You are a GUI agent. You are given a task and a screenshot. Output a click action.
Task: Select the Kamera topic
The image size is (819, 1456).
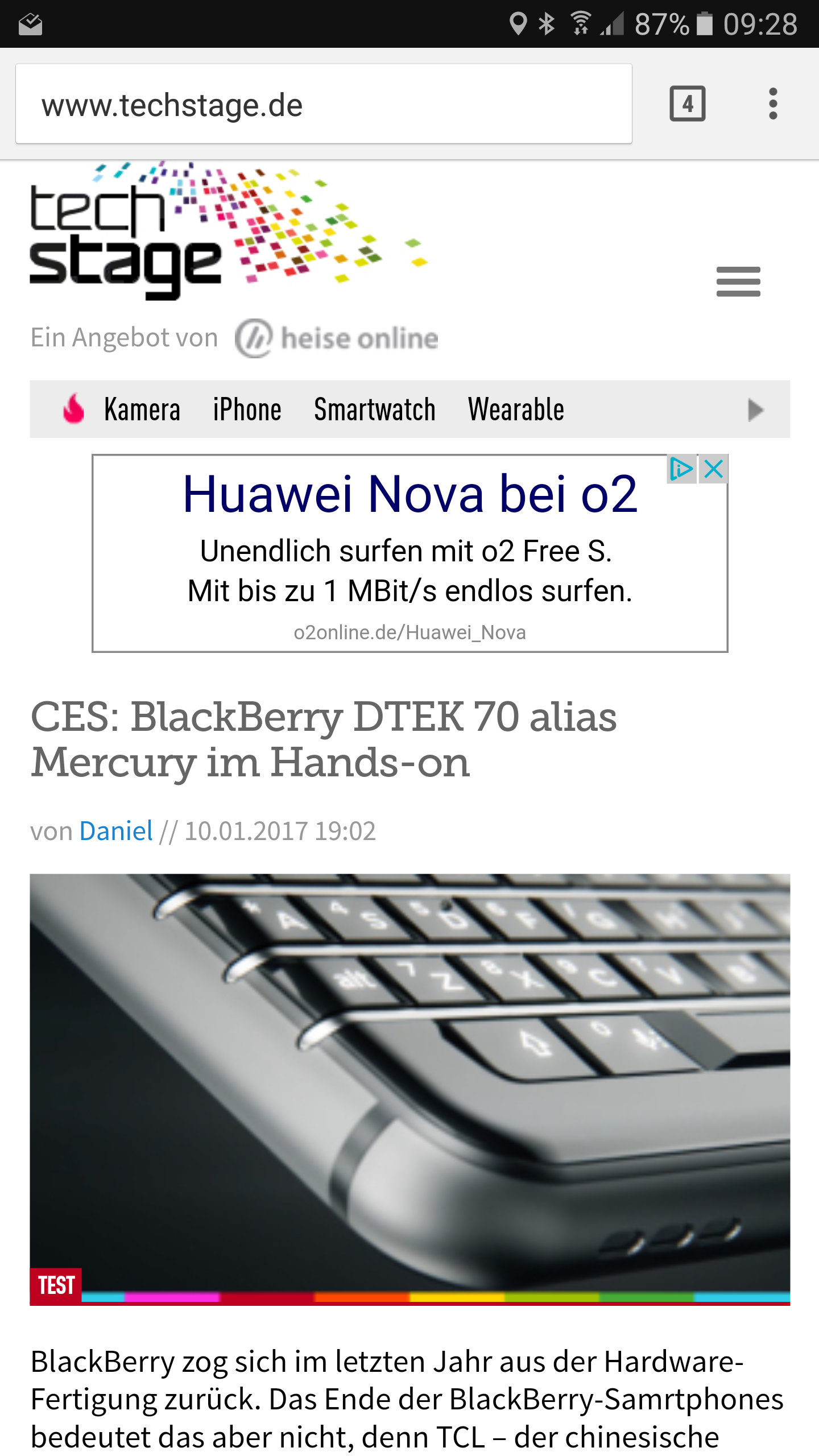[142, 409]
